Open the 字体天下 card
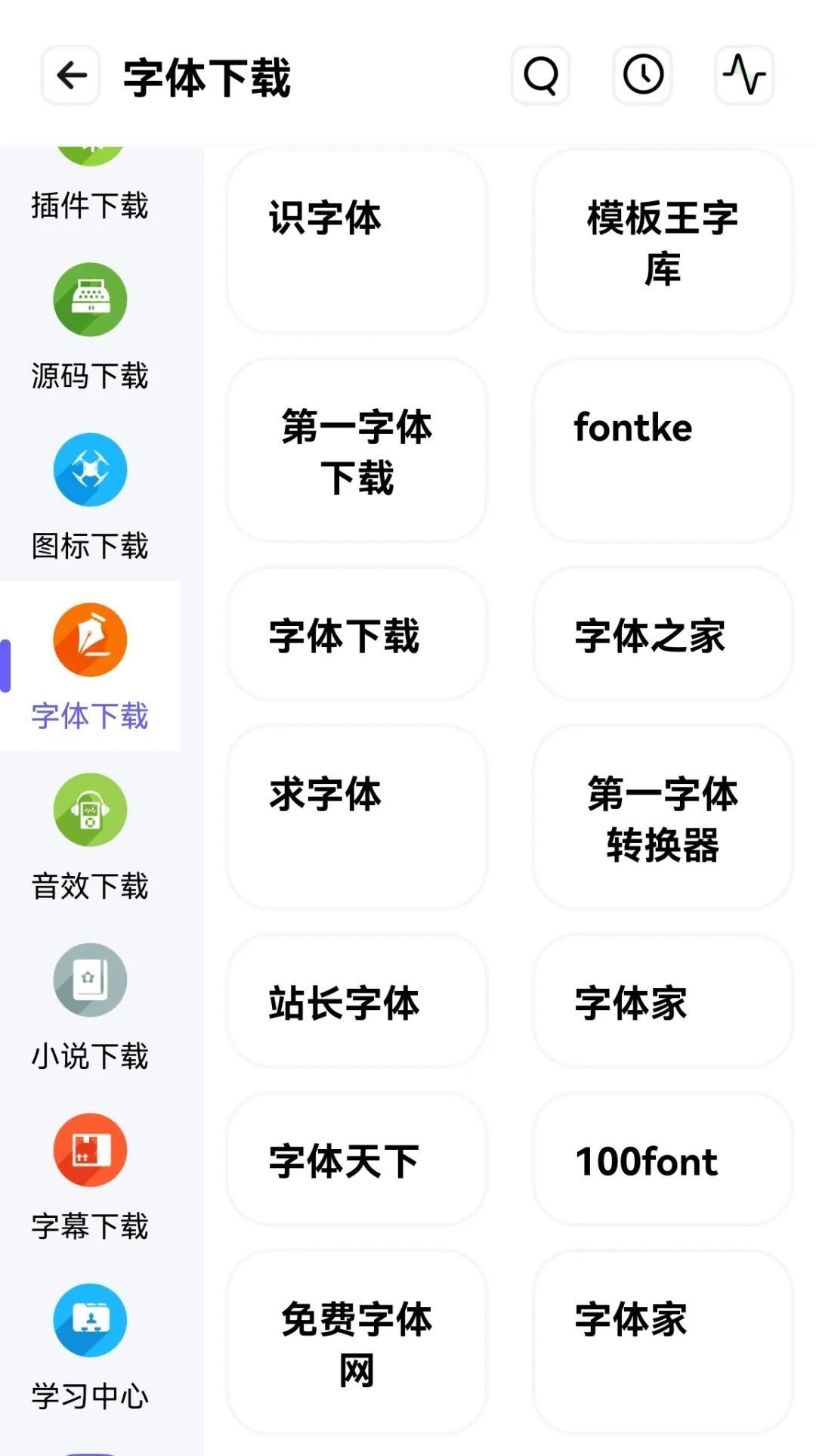816x1456 pixels. [357, 1160]
